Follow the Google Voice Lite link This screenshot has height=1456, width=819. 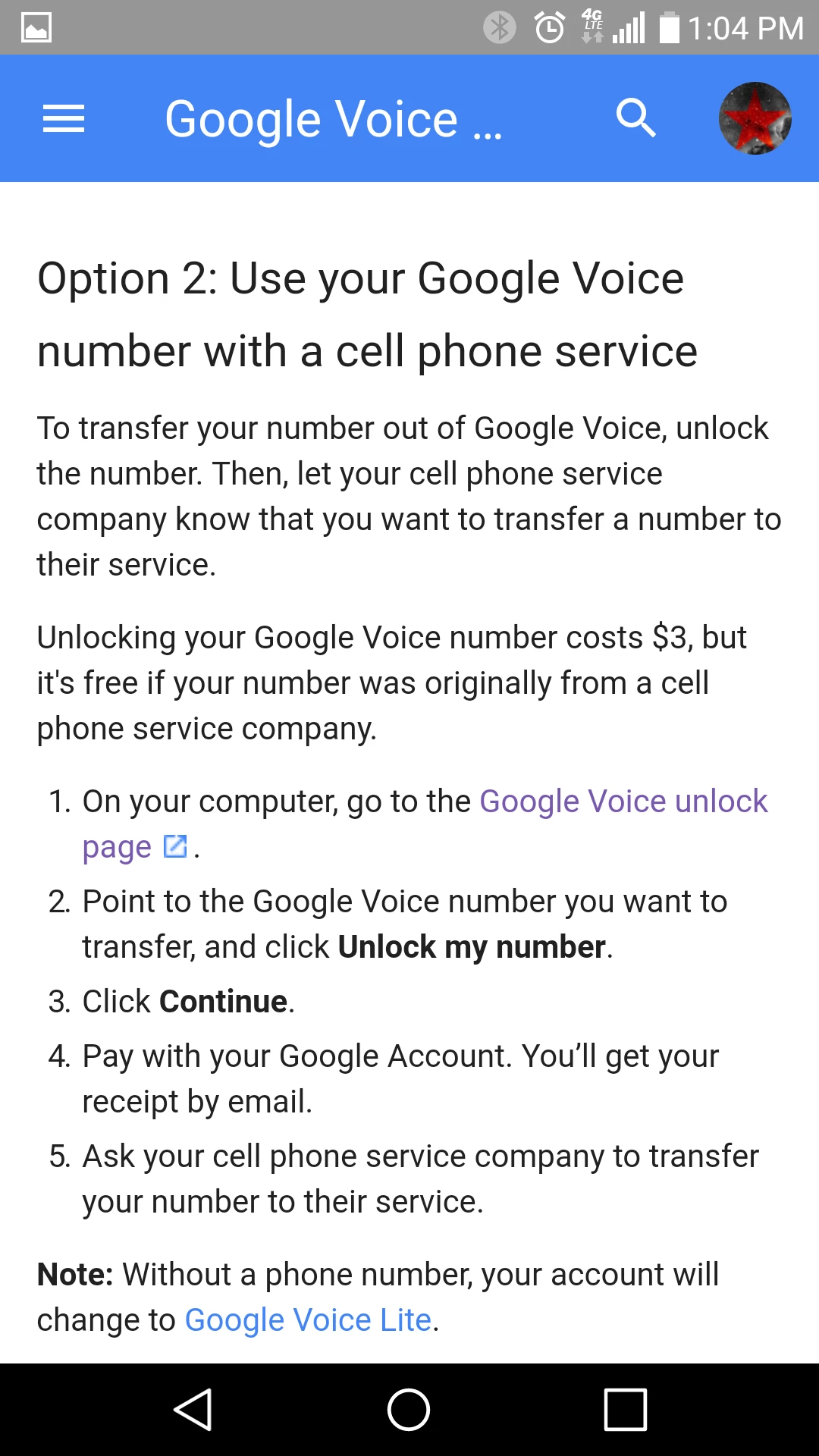point(308,1320)
